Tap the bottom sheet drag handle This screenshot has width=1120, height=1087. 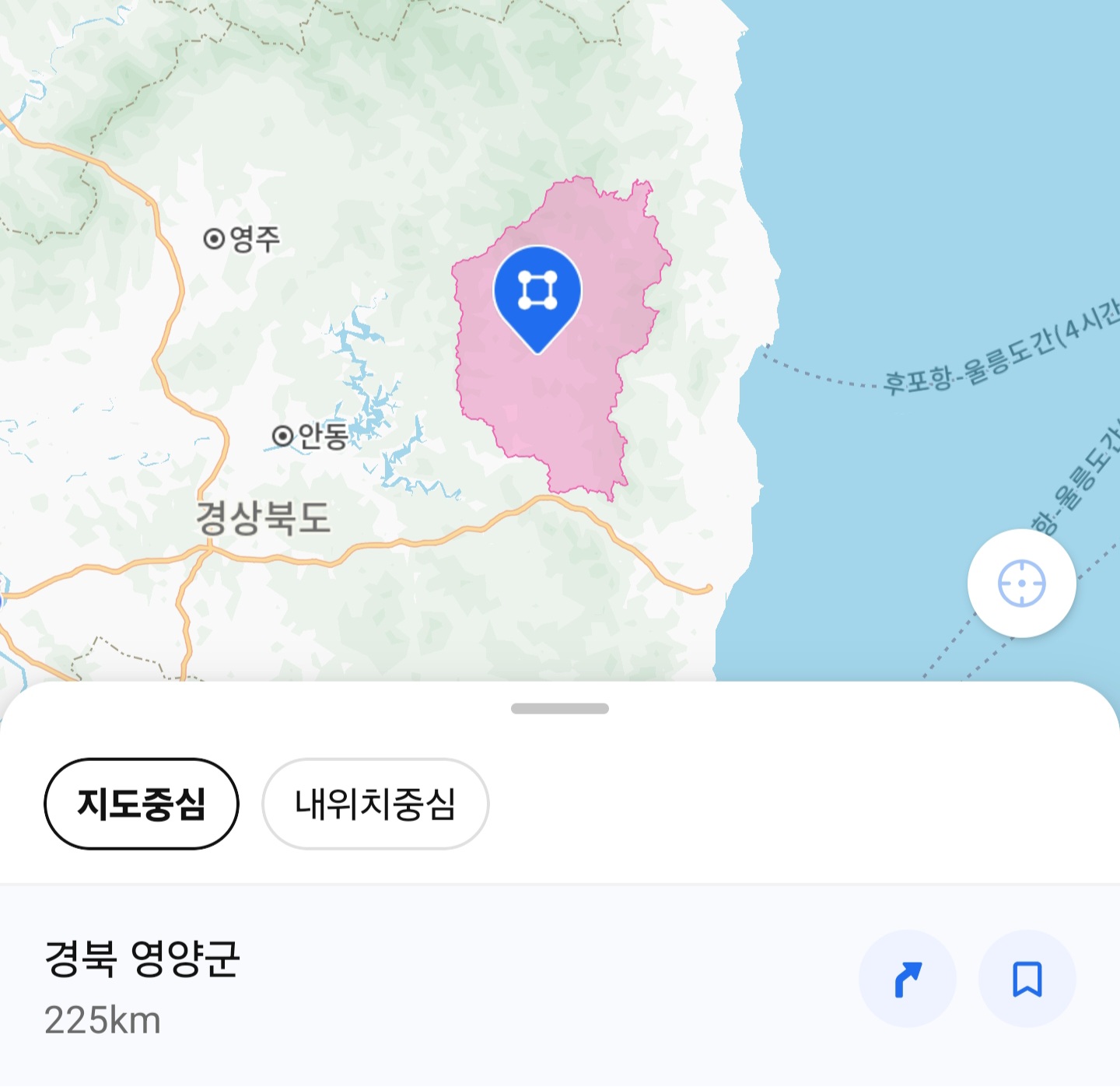(x=560, y=708)
